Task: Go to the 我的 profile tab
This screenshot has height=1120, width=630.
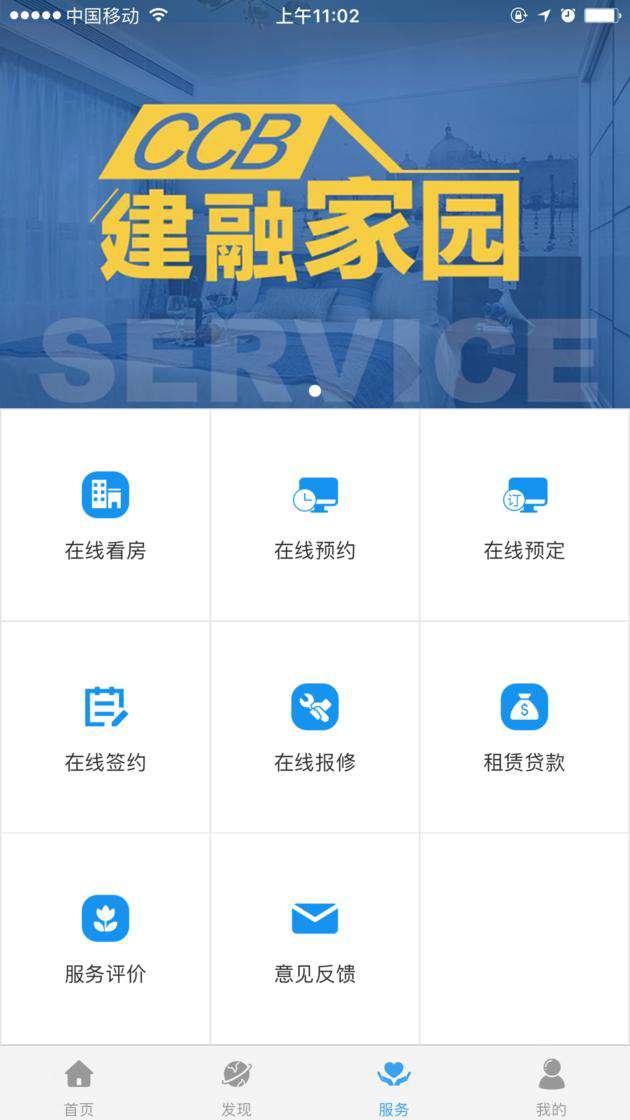Action: 551,1086
